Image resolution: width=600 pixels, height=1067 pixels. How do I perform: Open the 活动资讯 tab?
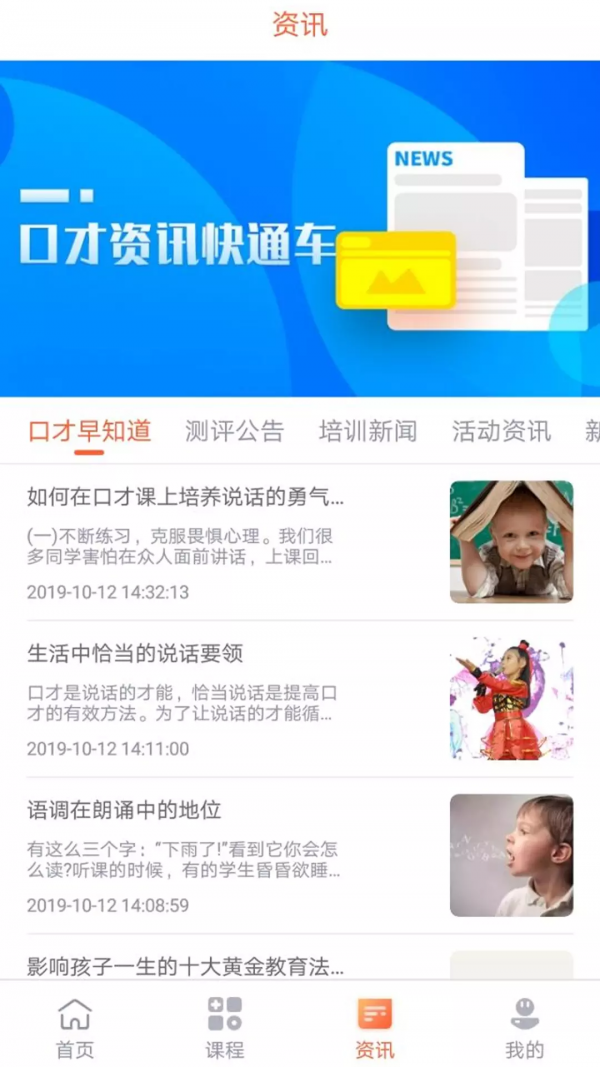(x=501, y=431)
